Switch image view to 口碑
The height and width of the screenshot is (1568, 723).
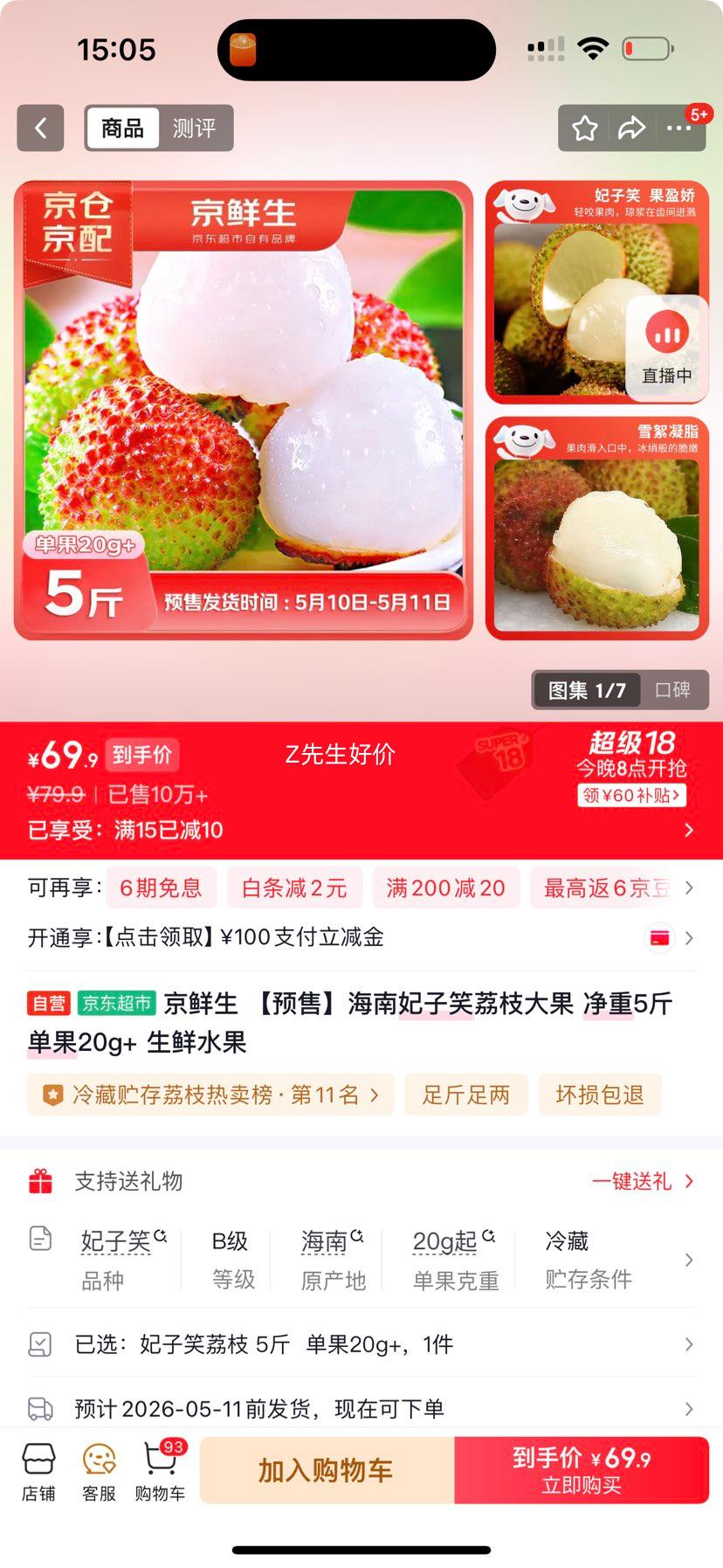pyautogui.click(x=673, y=689)
